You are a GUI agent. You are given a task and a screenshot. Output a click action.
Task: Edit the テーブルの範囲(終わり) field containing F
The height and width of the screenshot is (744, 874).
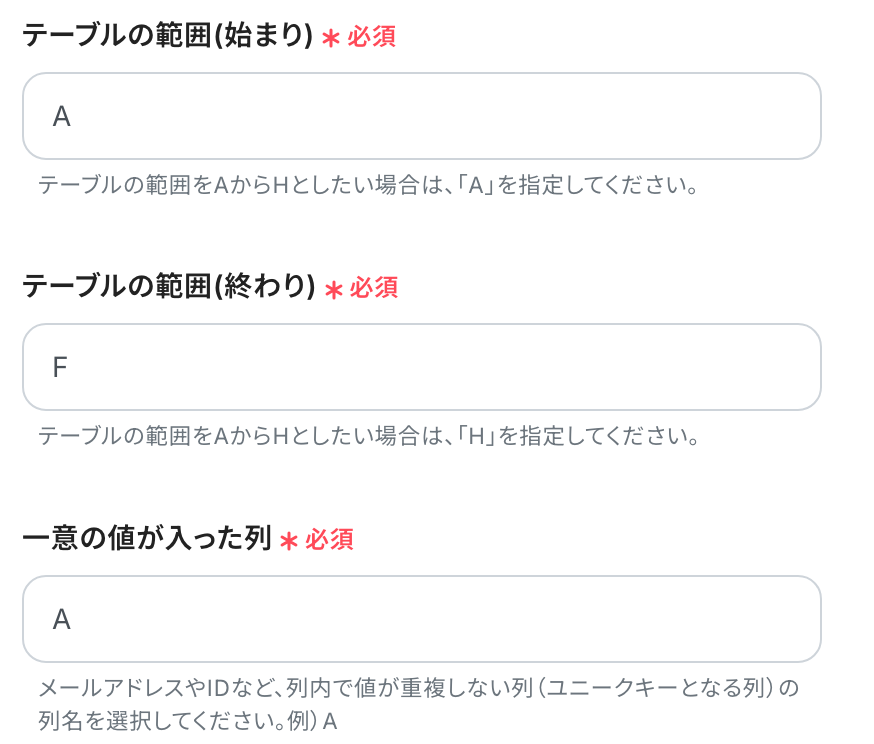tap(421, 367)
